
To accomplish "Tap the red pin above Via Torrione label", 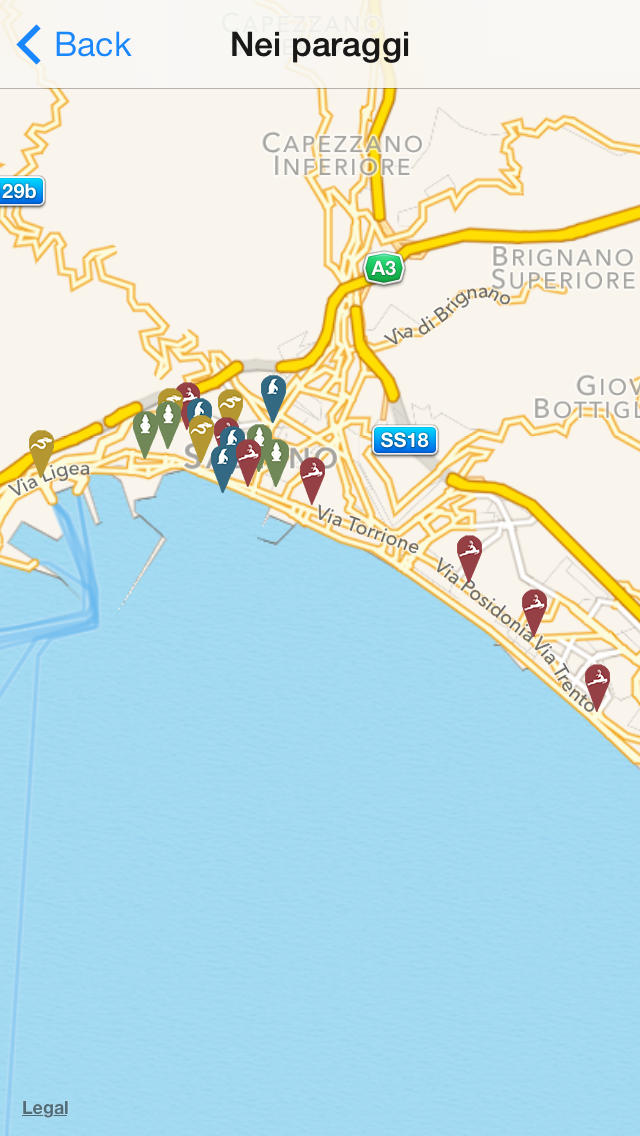I will tap(312, 476).
